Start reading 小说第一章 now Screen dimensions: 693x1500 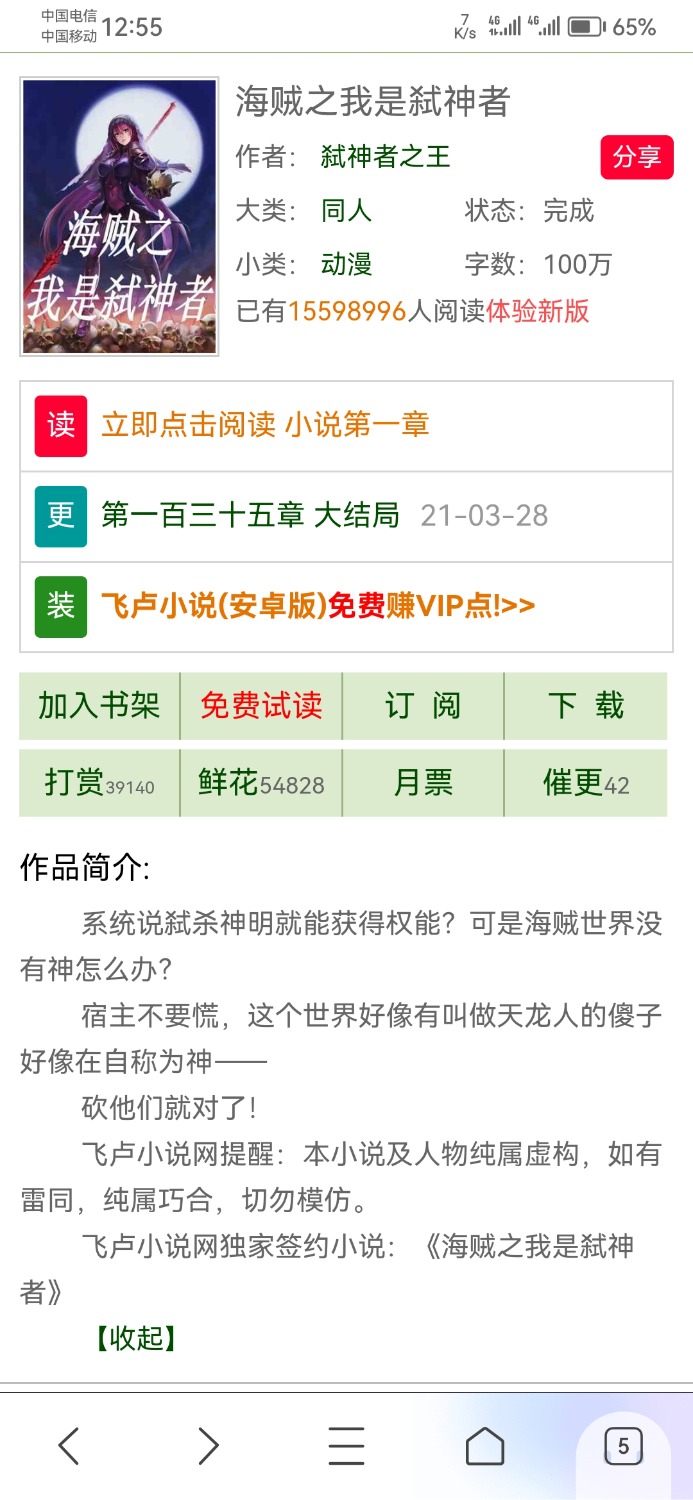(x=265, y=425)
